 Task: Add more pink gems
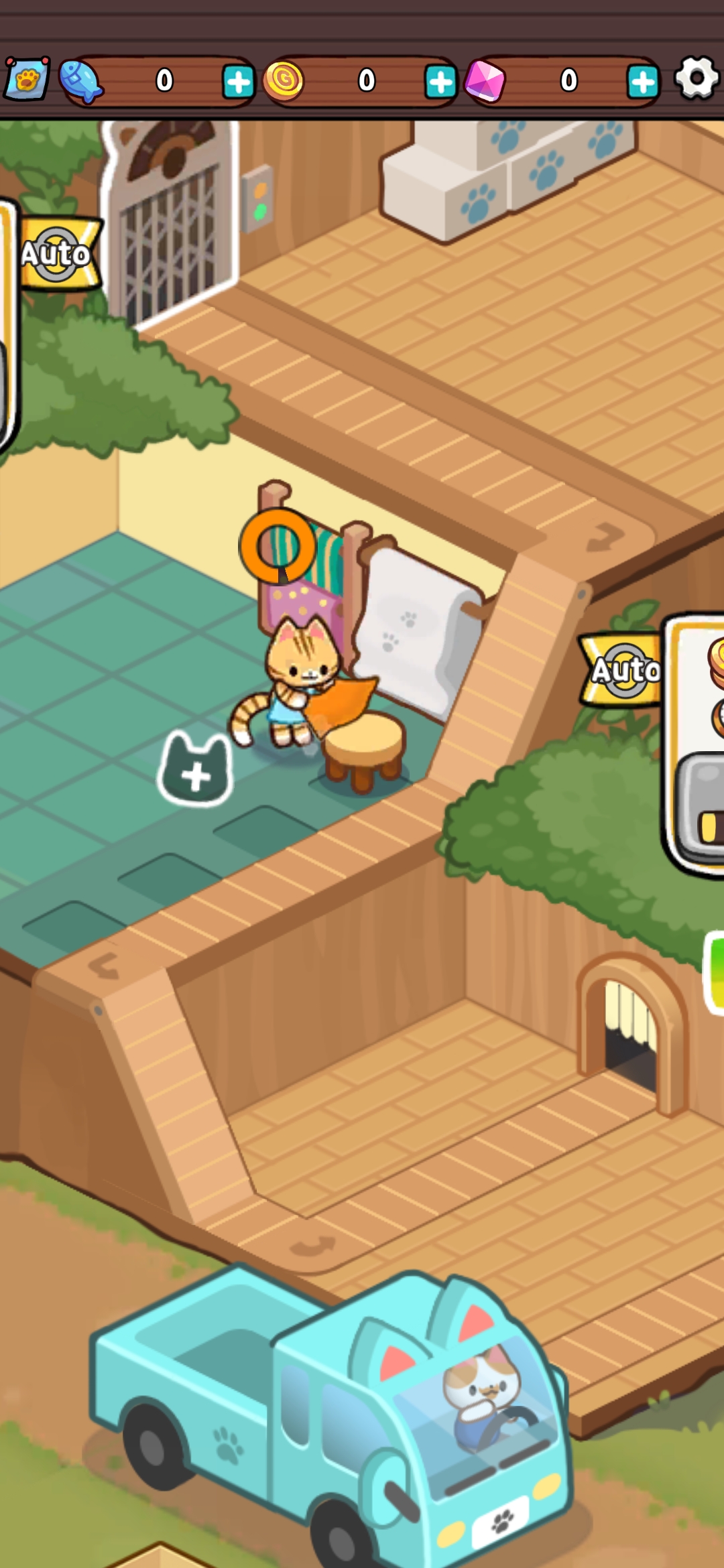643,82
